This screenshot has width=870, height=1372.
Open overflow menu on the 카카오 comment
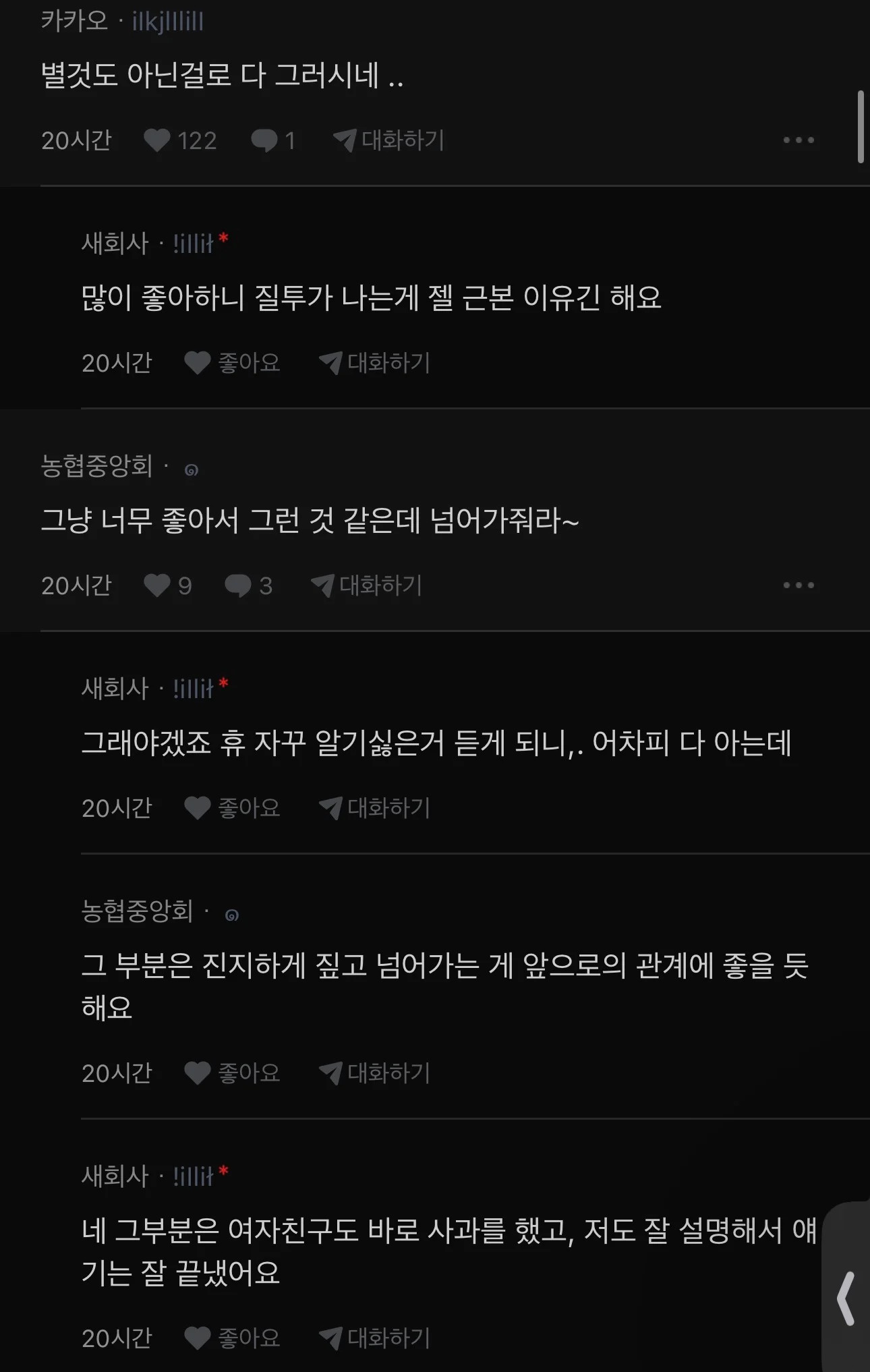(799, 140)
